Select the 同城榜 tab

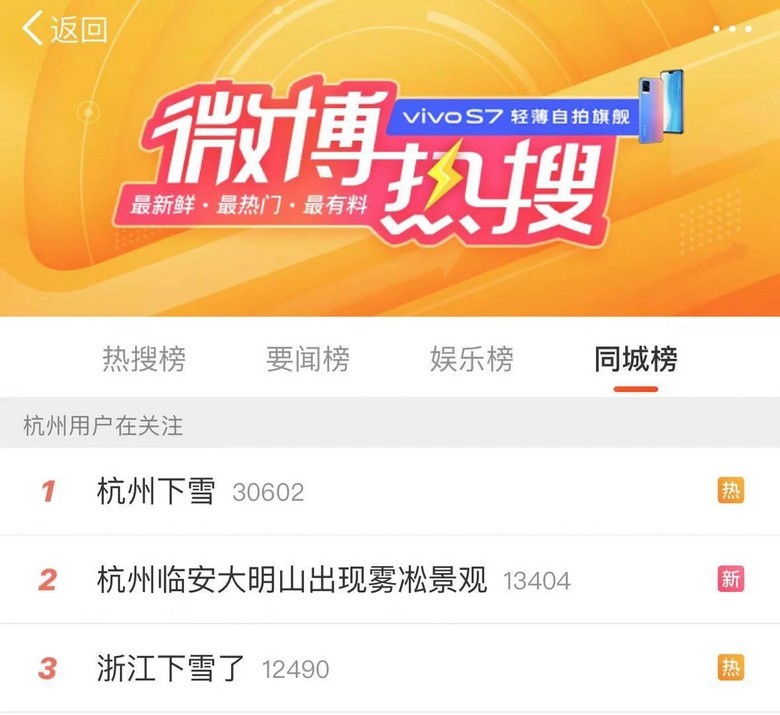click(635, 359)
